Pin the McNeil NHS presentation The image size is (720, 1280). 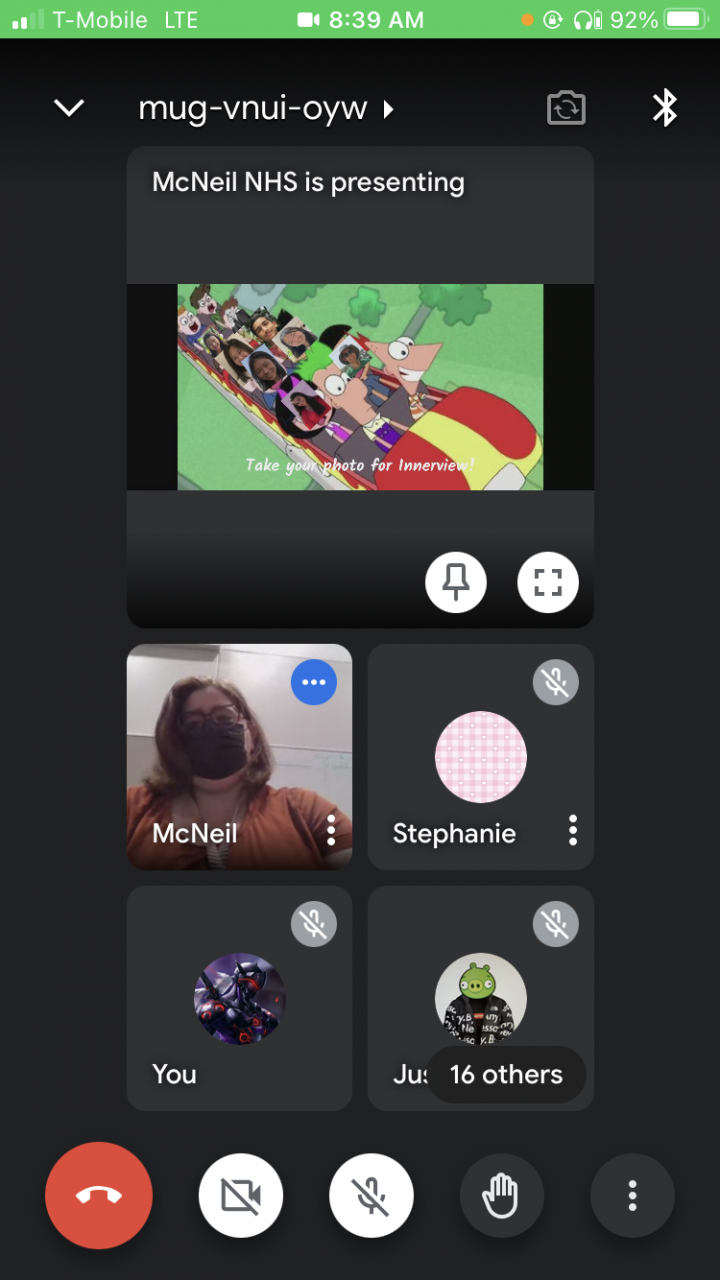point(456,582)
